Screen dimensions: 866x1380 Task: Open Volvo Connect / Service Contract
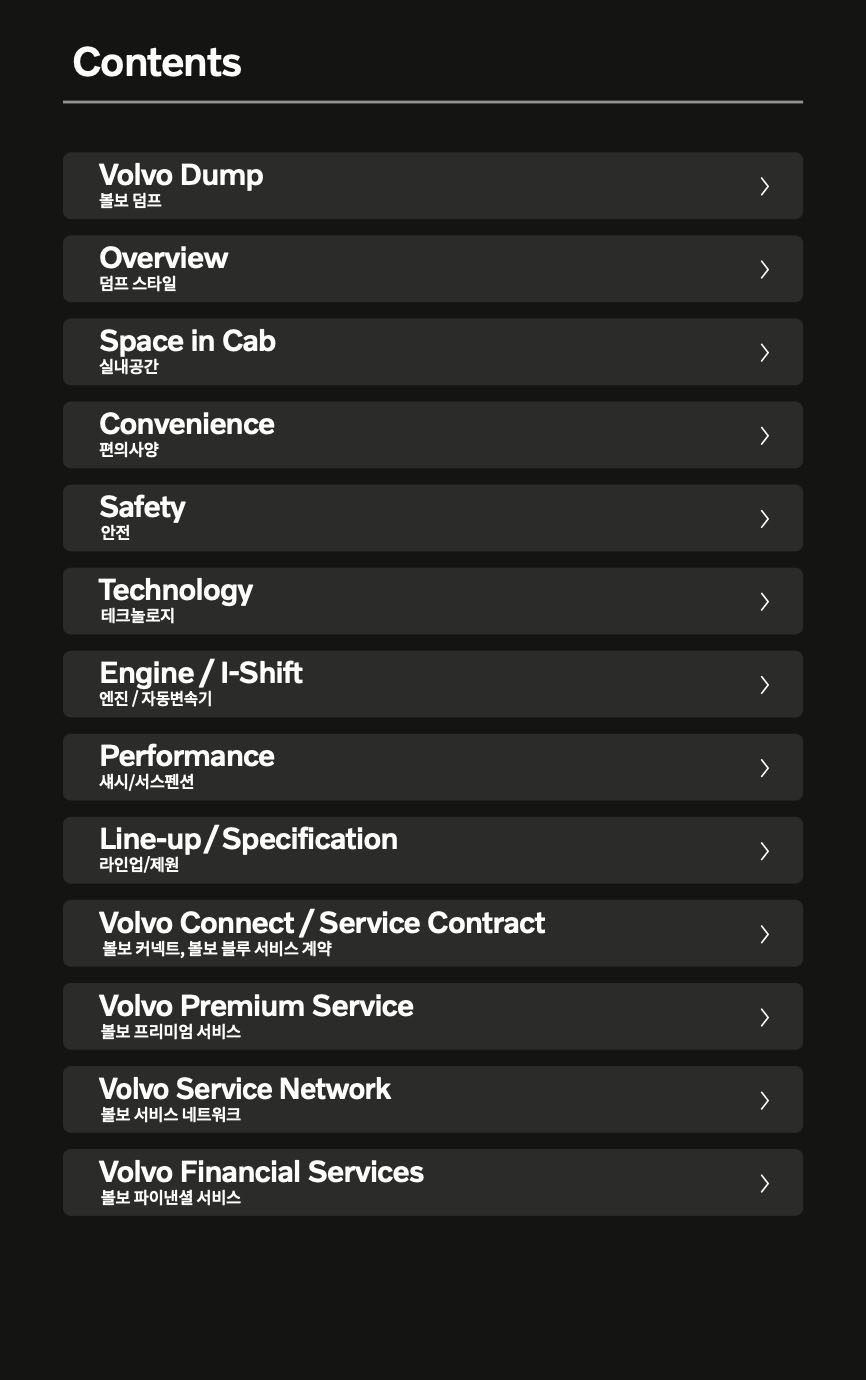432,933
